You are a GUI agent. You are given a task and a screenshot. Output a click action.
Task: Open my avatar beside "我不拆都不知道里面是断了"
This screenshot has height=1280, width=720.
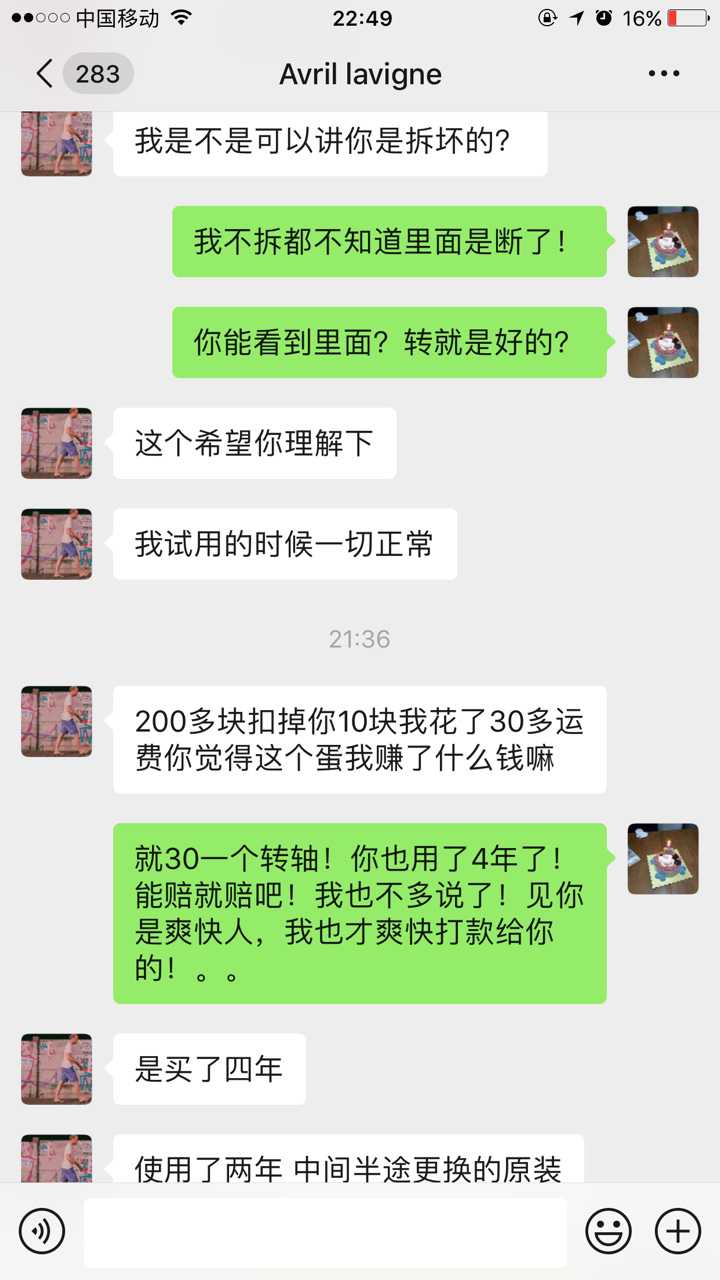662,242
